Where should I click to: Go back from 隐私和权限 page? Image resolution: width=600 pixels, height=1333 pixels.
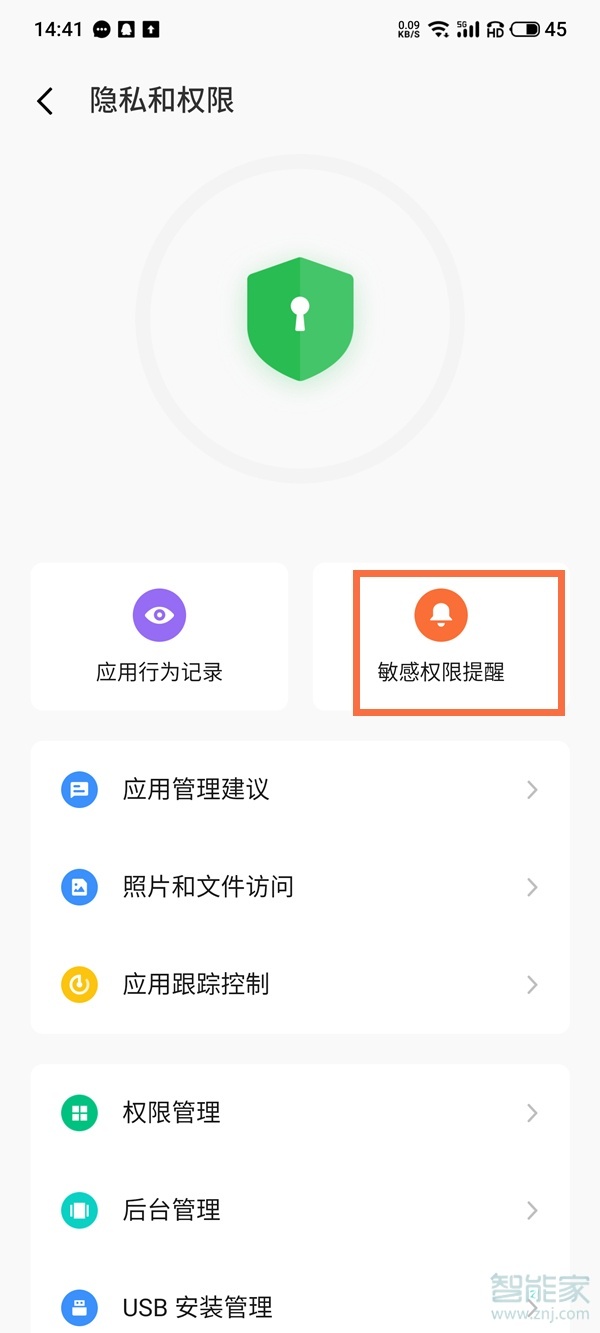(45, 101)
